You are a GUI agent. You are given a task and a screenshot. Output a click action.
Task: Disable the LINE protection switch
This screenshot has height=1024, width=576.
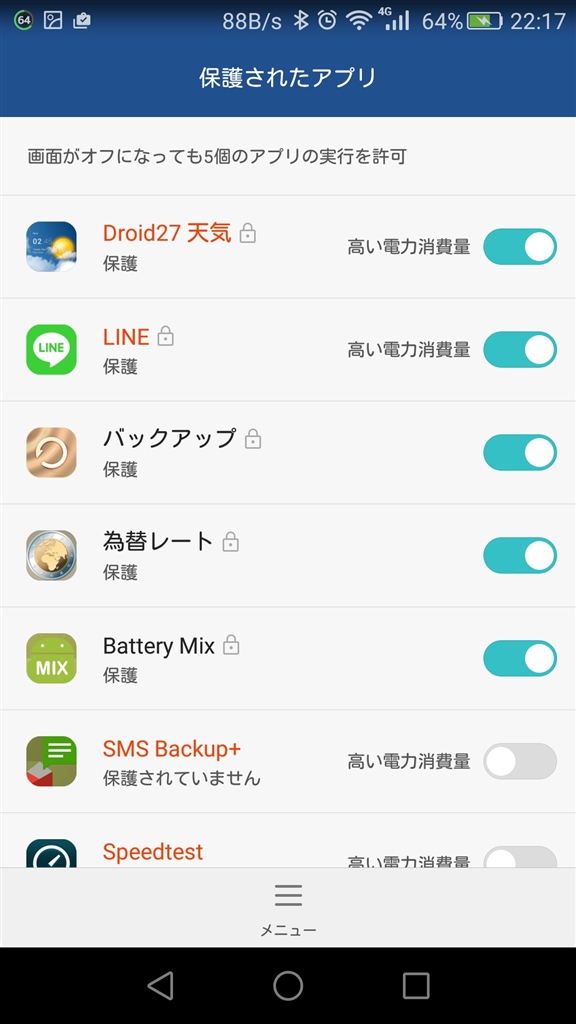coord(520,349)
